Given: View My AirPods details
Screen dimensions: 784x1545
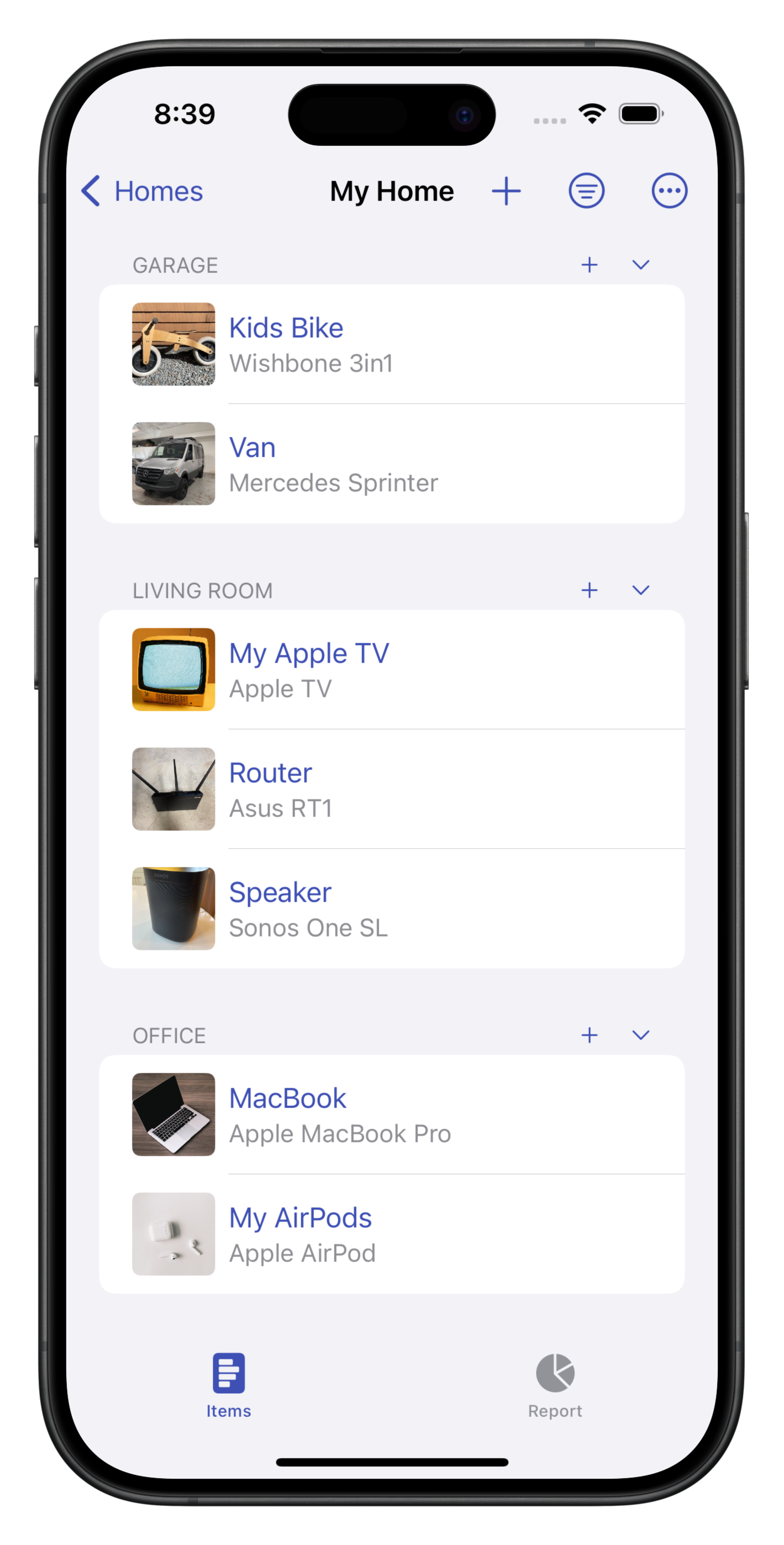Looking at the screenshot, I should click(391, 1234).
